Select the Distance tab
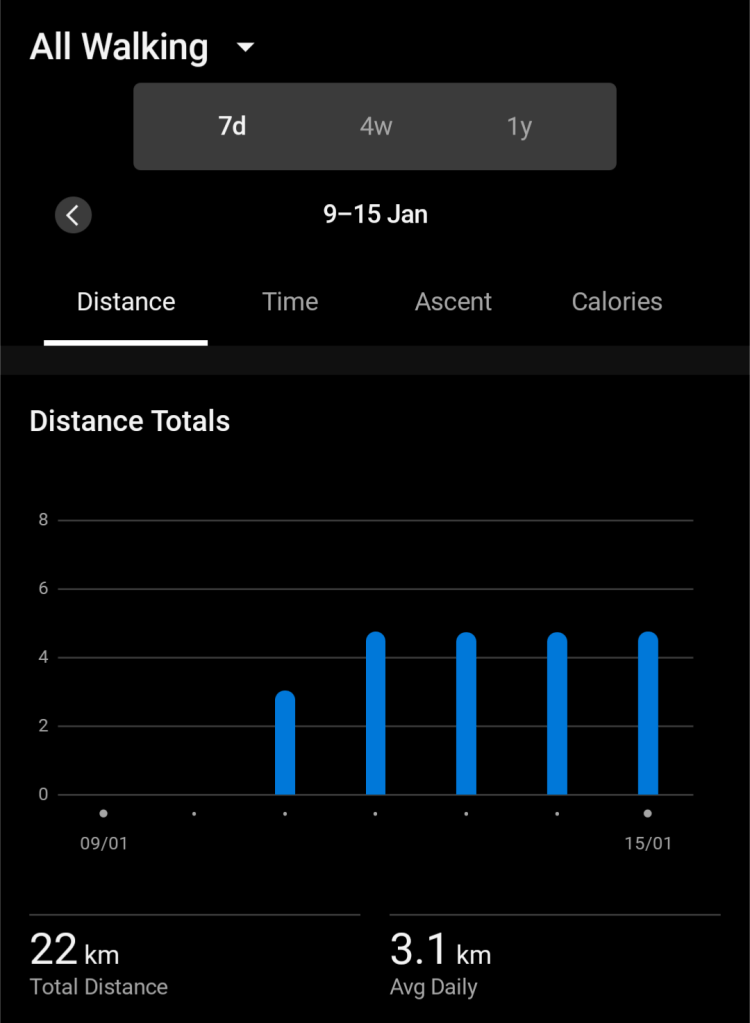Viewport: 750px width, 1023px height. coord(126,302)
